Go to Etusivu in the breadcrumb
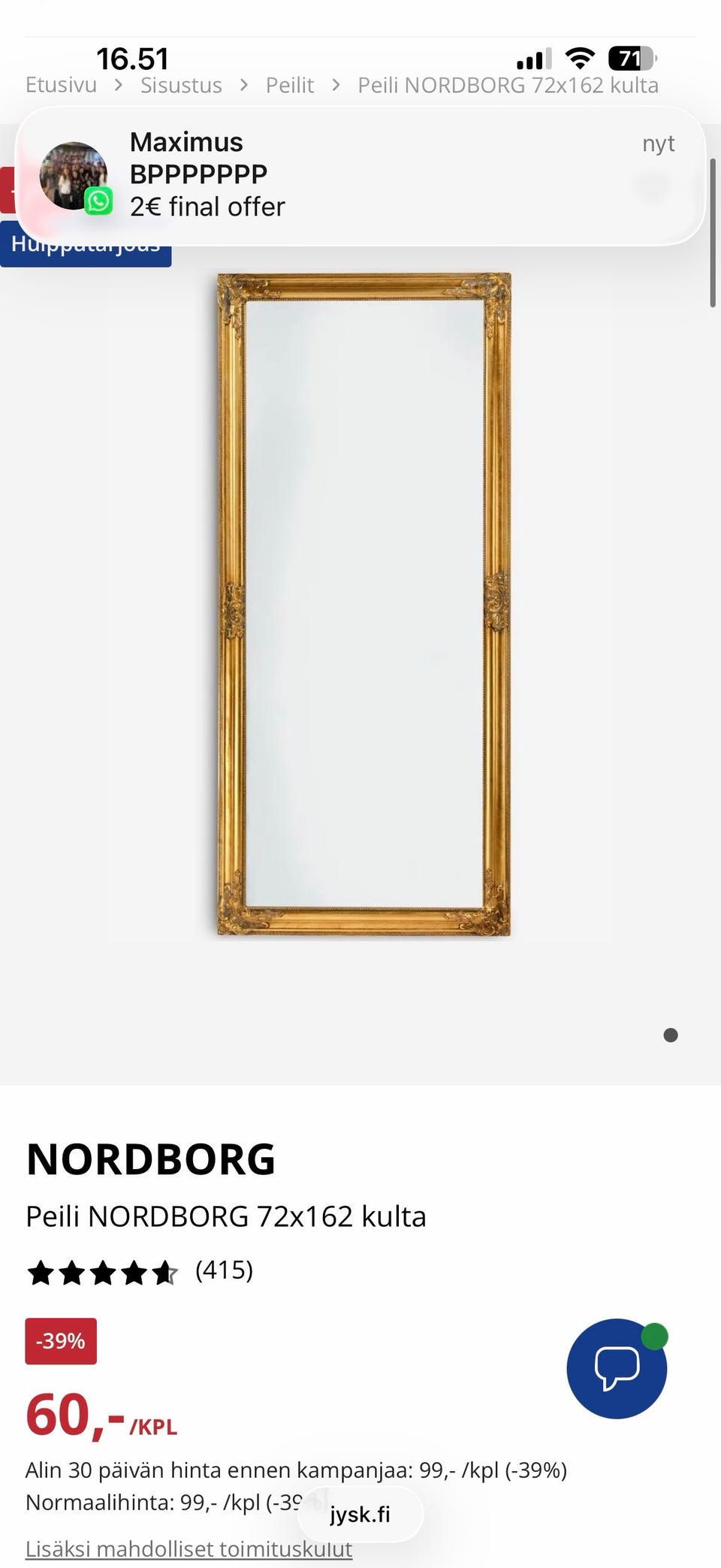This screenshot has width=721, height=1568. [61, 85]
